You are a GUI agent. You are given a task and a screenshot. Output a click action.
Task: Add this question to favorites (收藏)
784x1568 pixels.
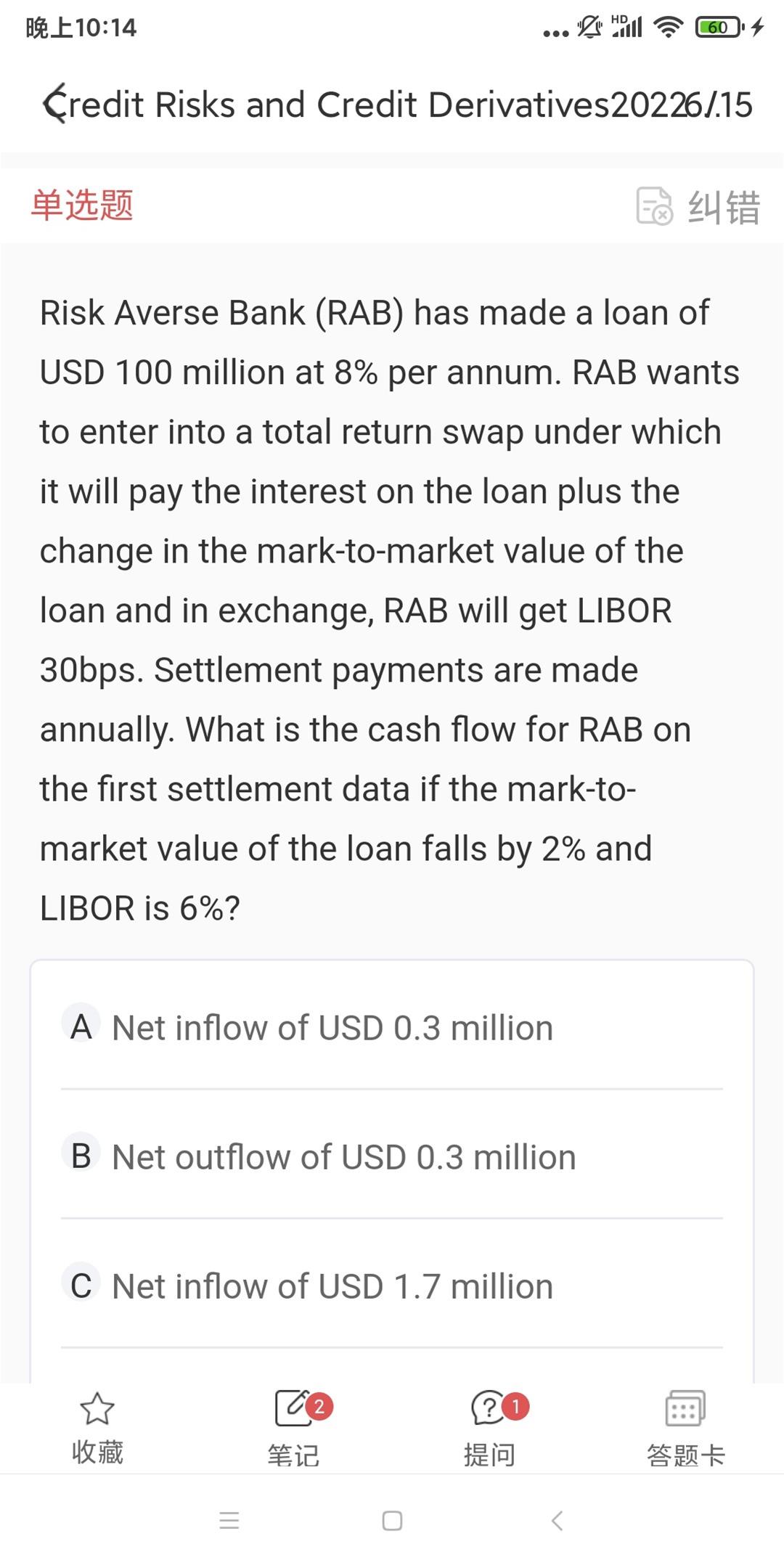(x=97, y=1428)
